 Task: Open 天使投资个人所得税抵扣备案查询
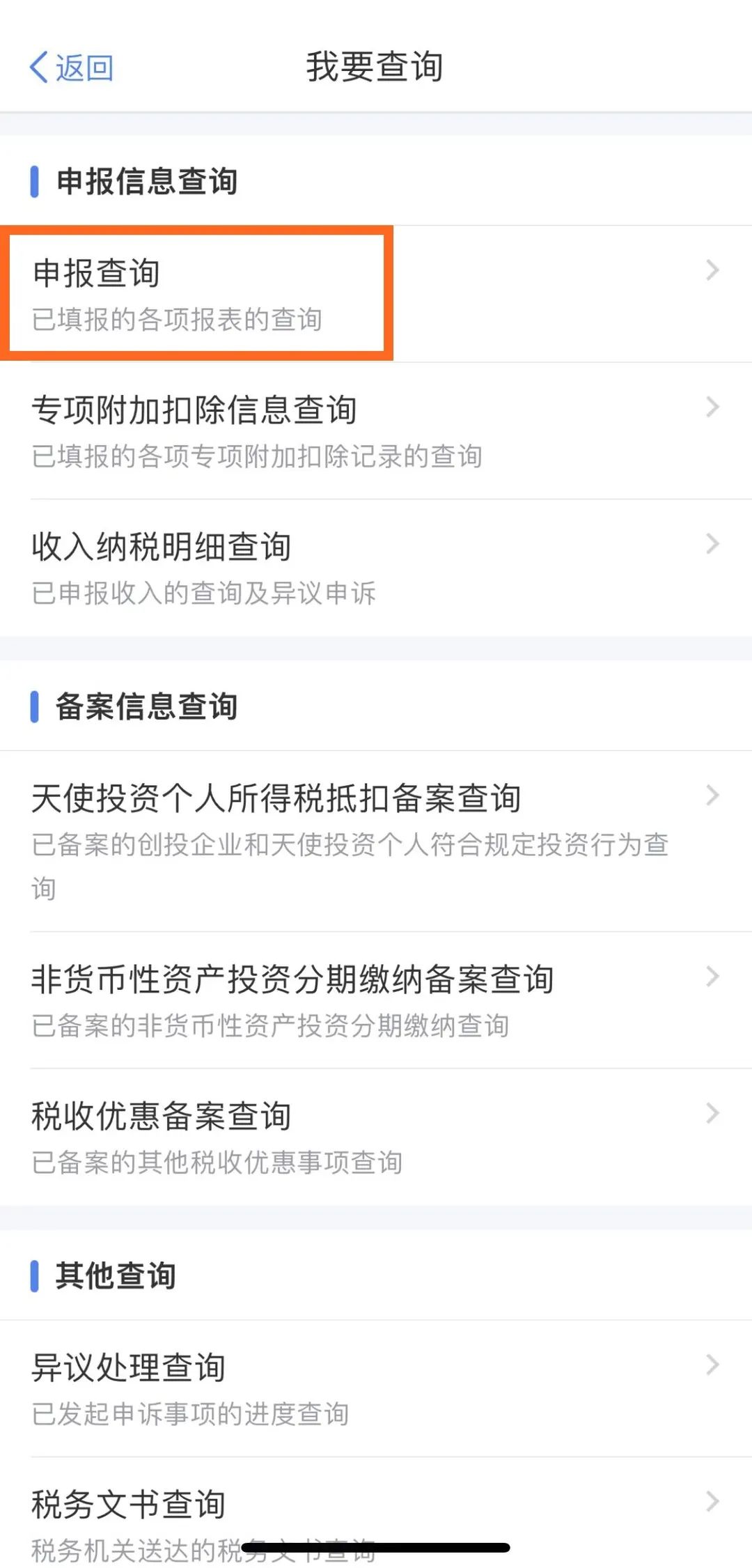tap(376, 841)
